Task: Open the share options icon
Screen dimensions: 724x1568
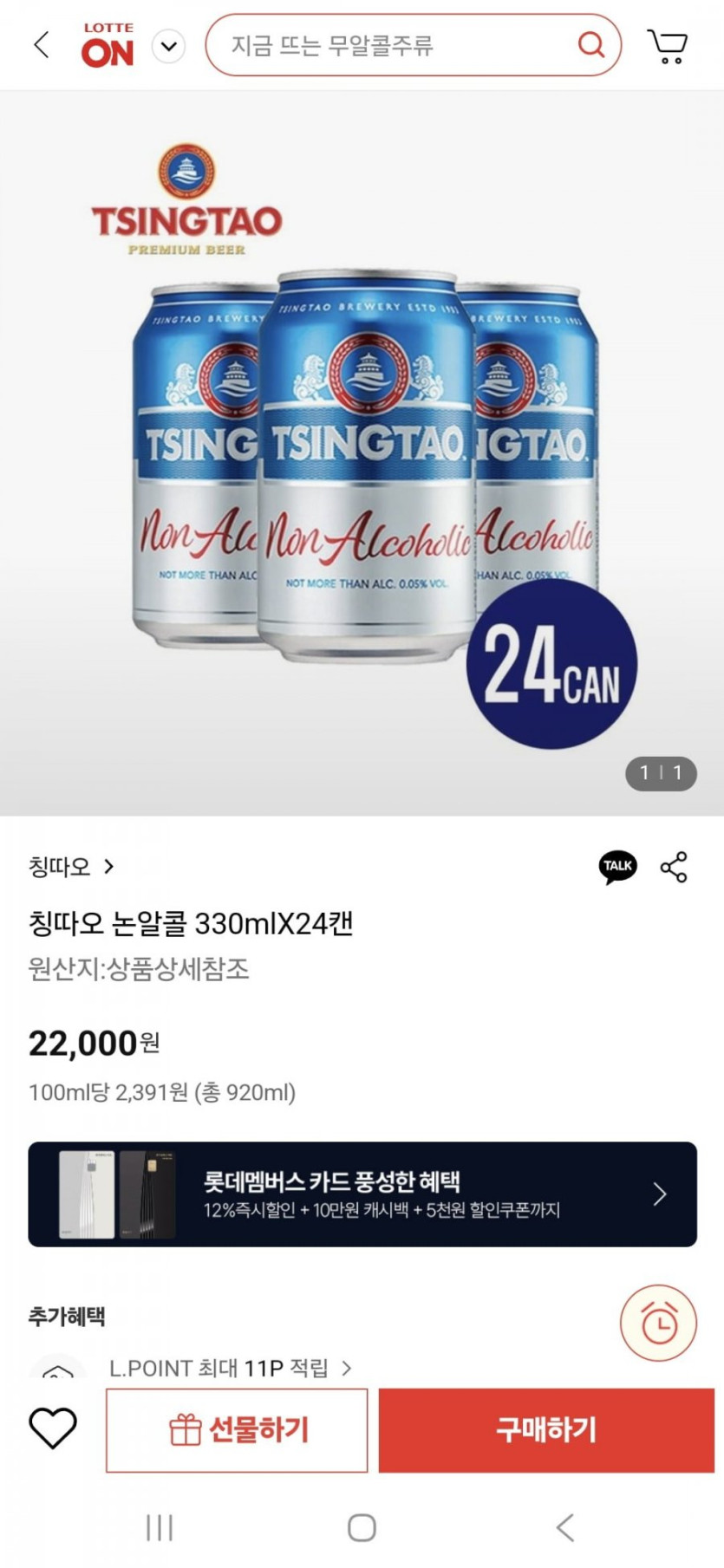Action: (x=674, y=867)
